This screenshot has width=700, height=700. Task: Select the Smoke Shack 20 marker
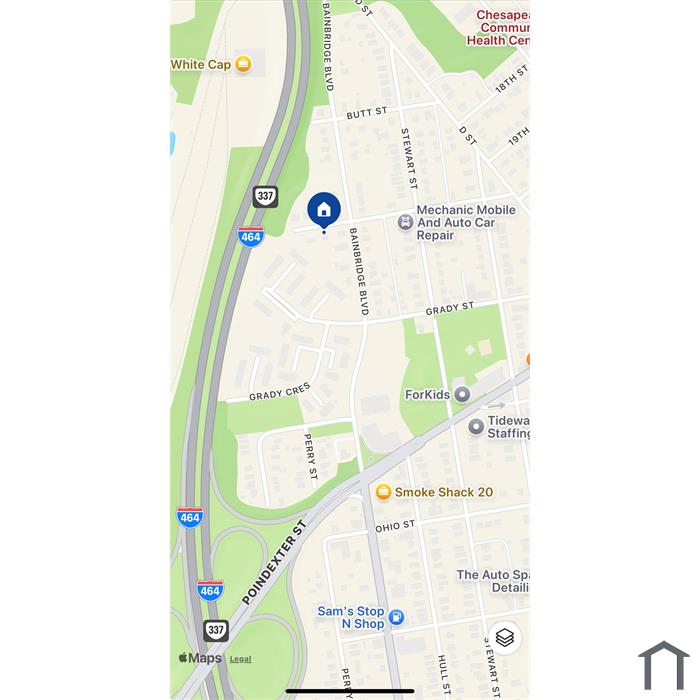pos(383,492)
